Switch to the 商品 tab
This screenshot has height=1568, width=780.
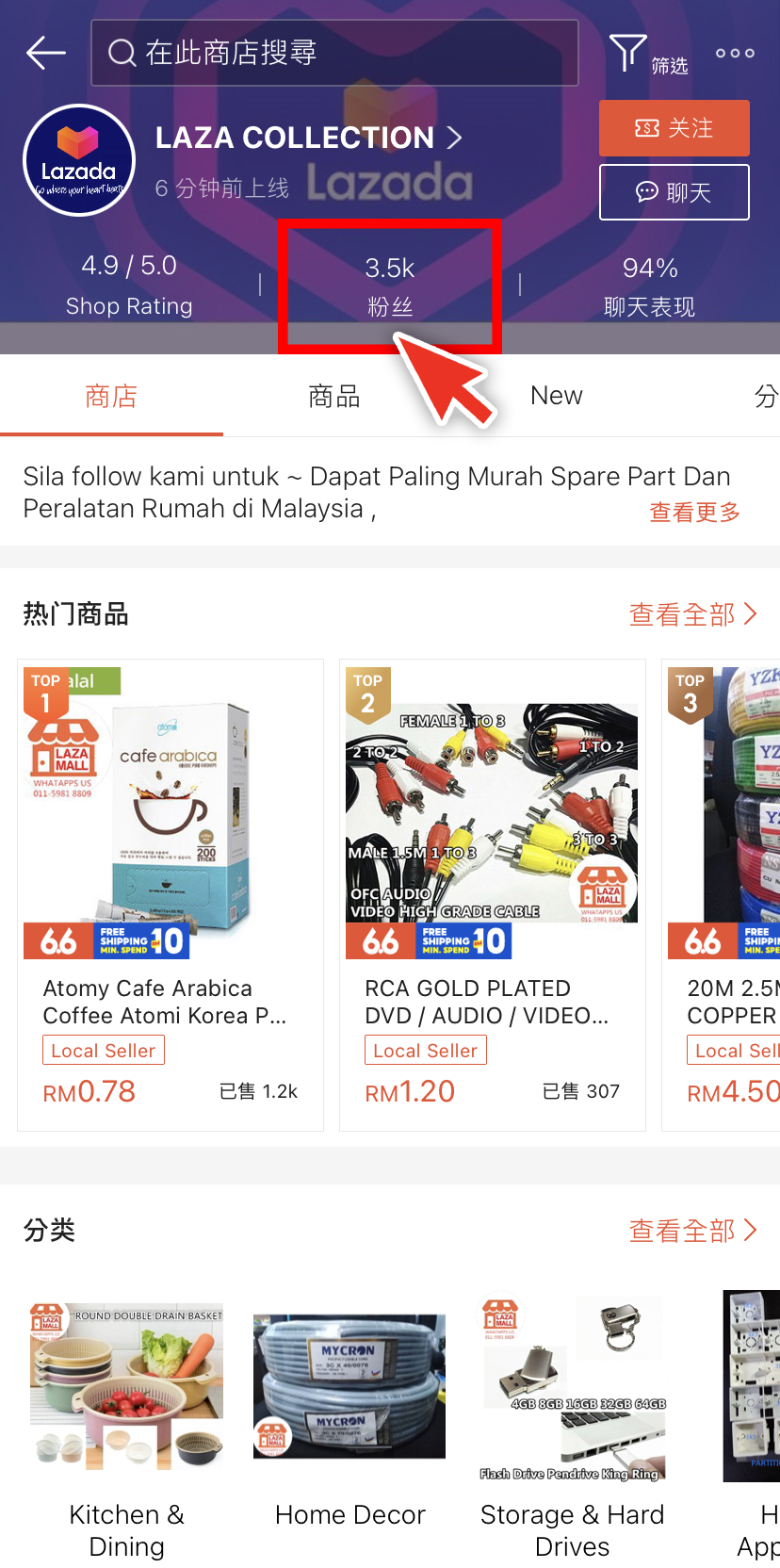pos(334,397)
